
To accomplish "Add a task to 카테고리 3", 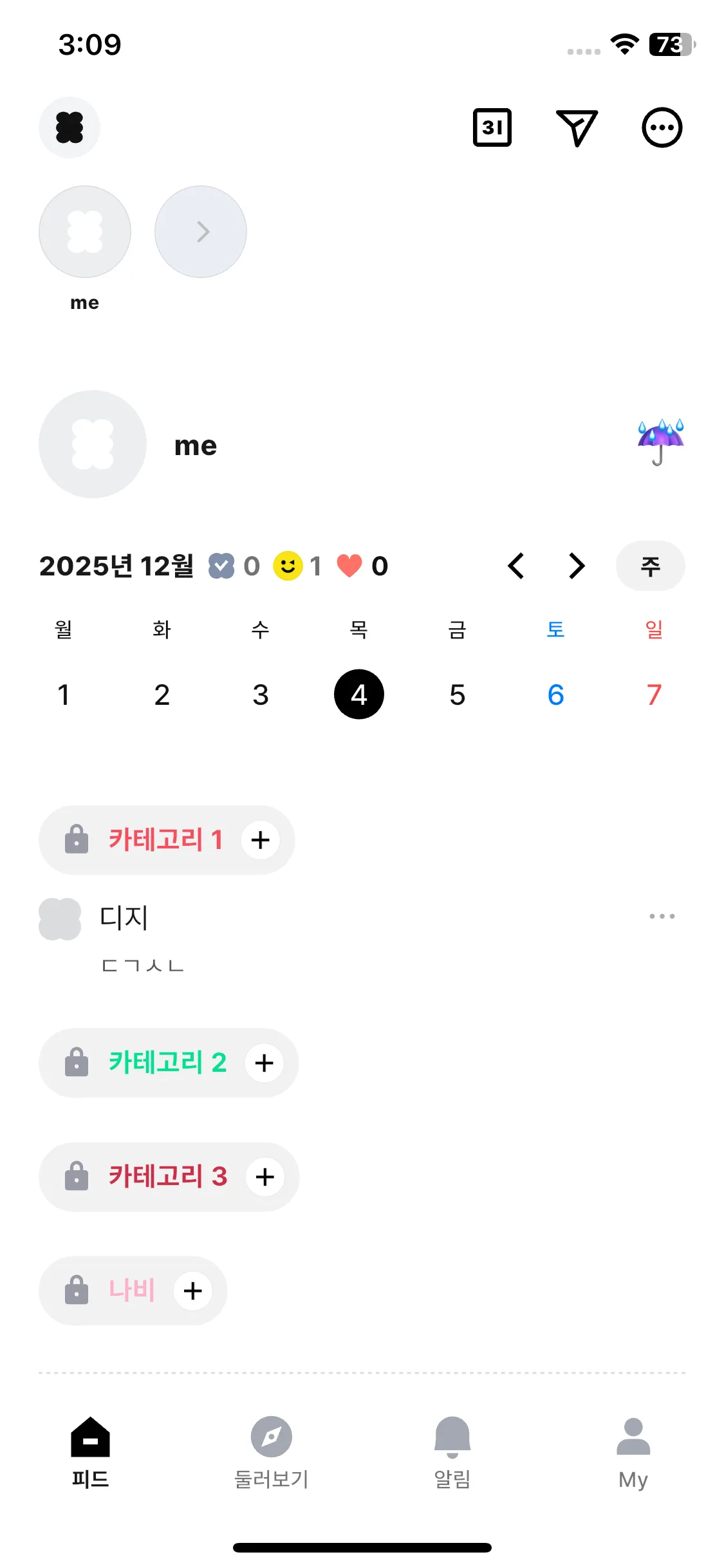I will pyautogui.click(x=265, y=1177).
